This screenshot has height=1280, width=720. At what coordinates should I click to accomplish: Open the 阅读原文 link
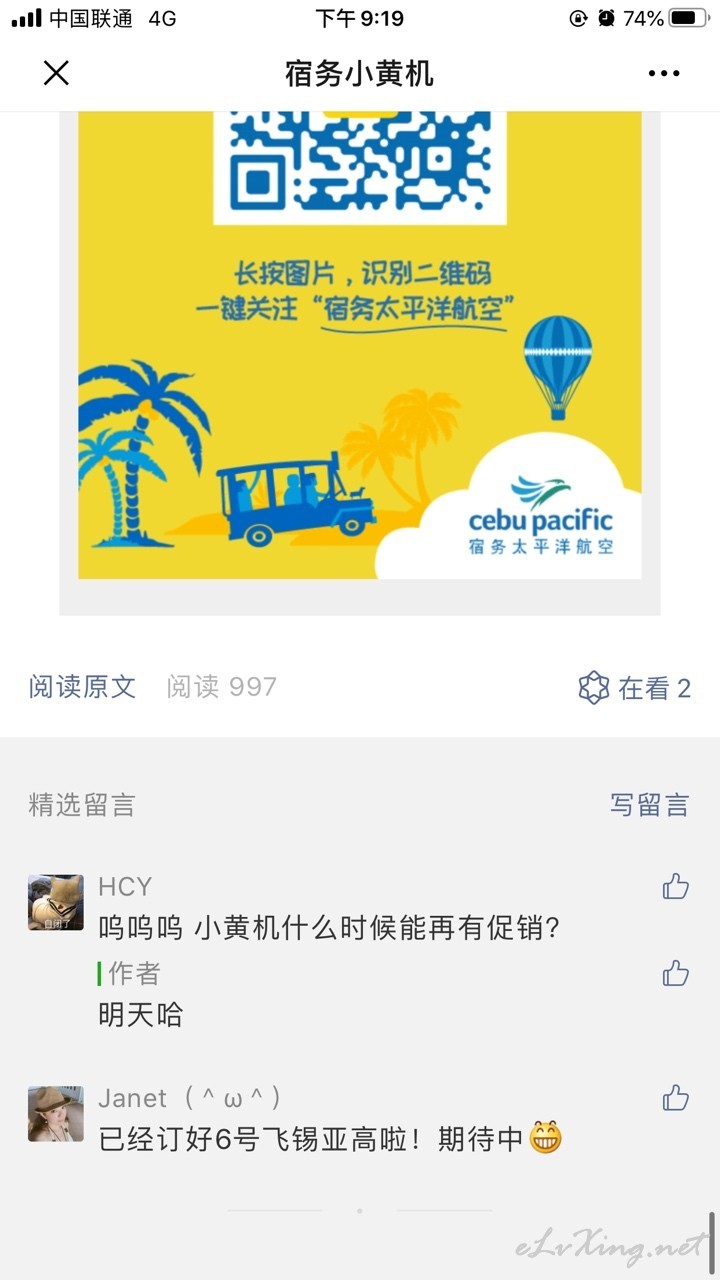point(82,687)
